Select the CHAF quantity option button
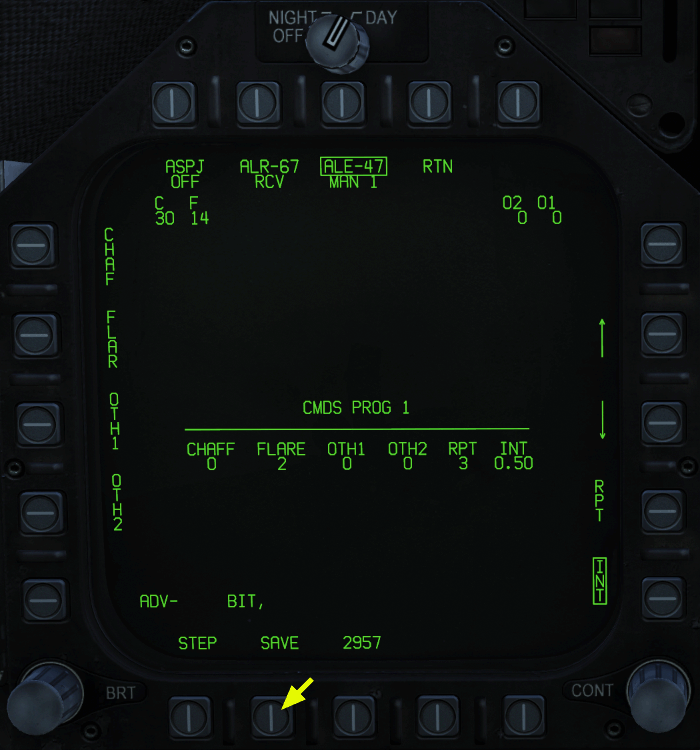The image size is (700, 750). [x=32, y=243]
